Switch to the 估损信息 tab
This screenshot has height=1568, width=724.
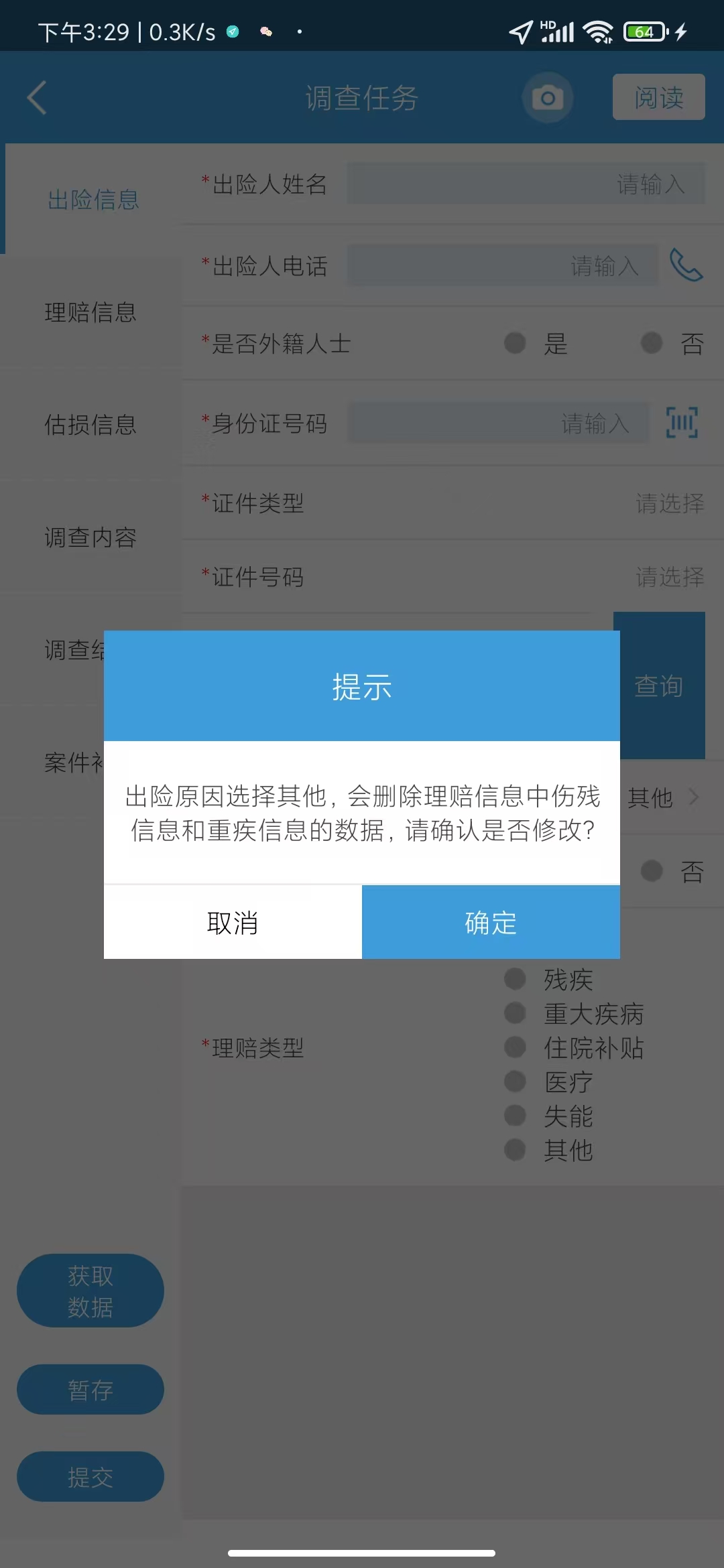90,425
